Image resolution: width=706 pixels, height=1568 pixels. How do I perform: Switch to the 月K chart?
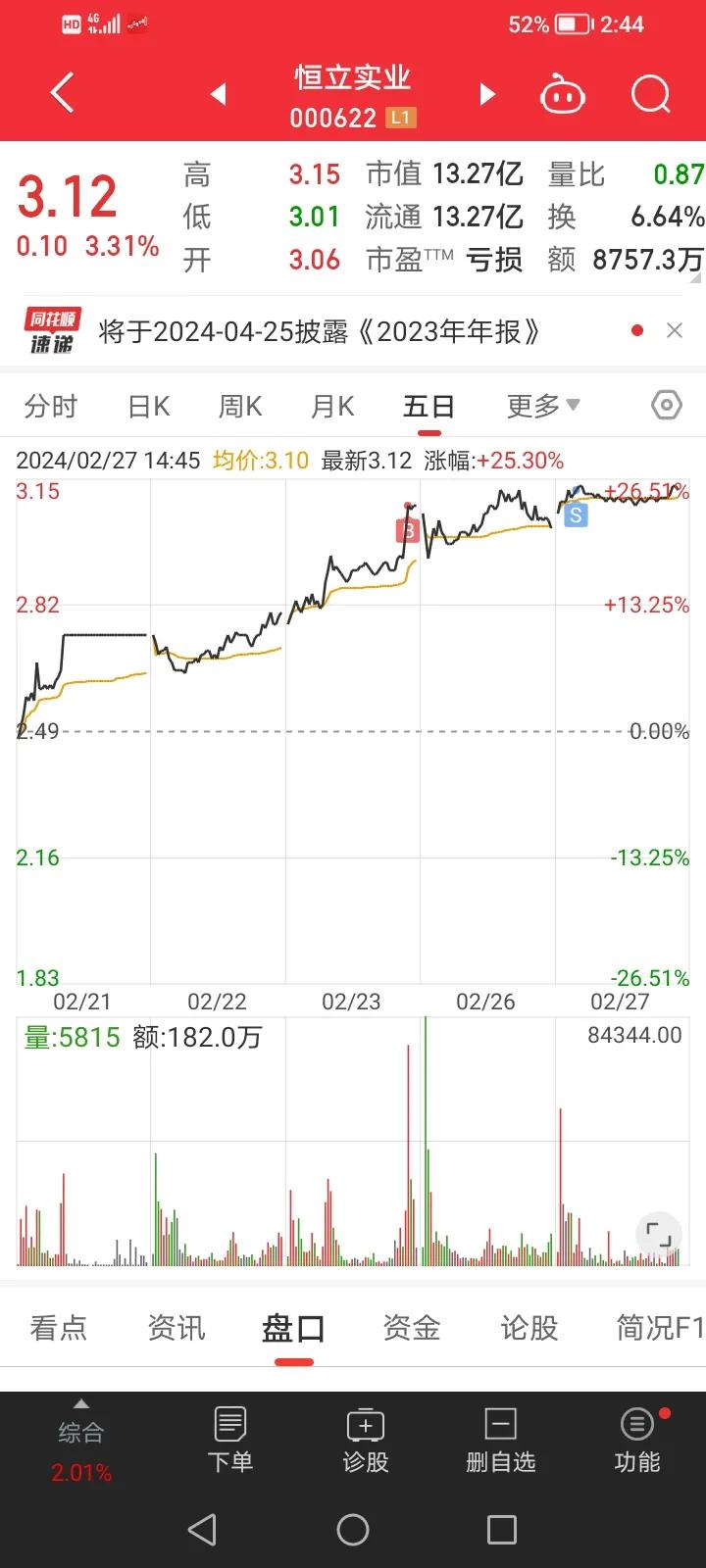(332, 406)
